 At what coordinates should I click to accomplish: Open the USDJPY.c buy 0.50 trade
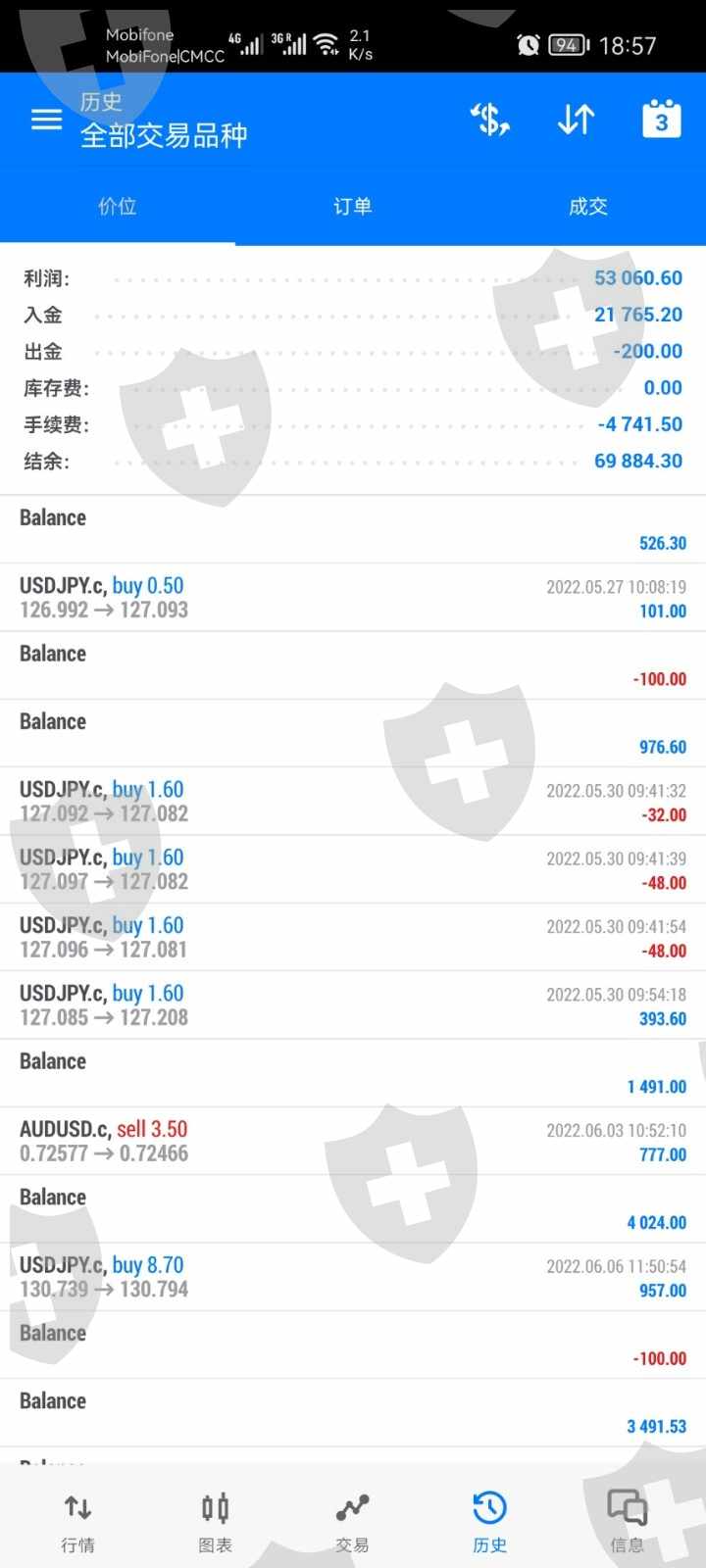tap(353, 598)
